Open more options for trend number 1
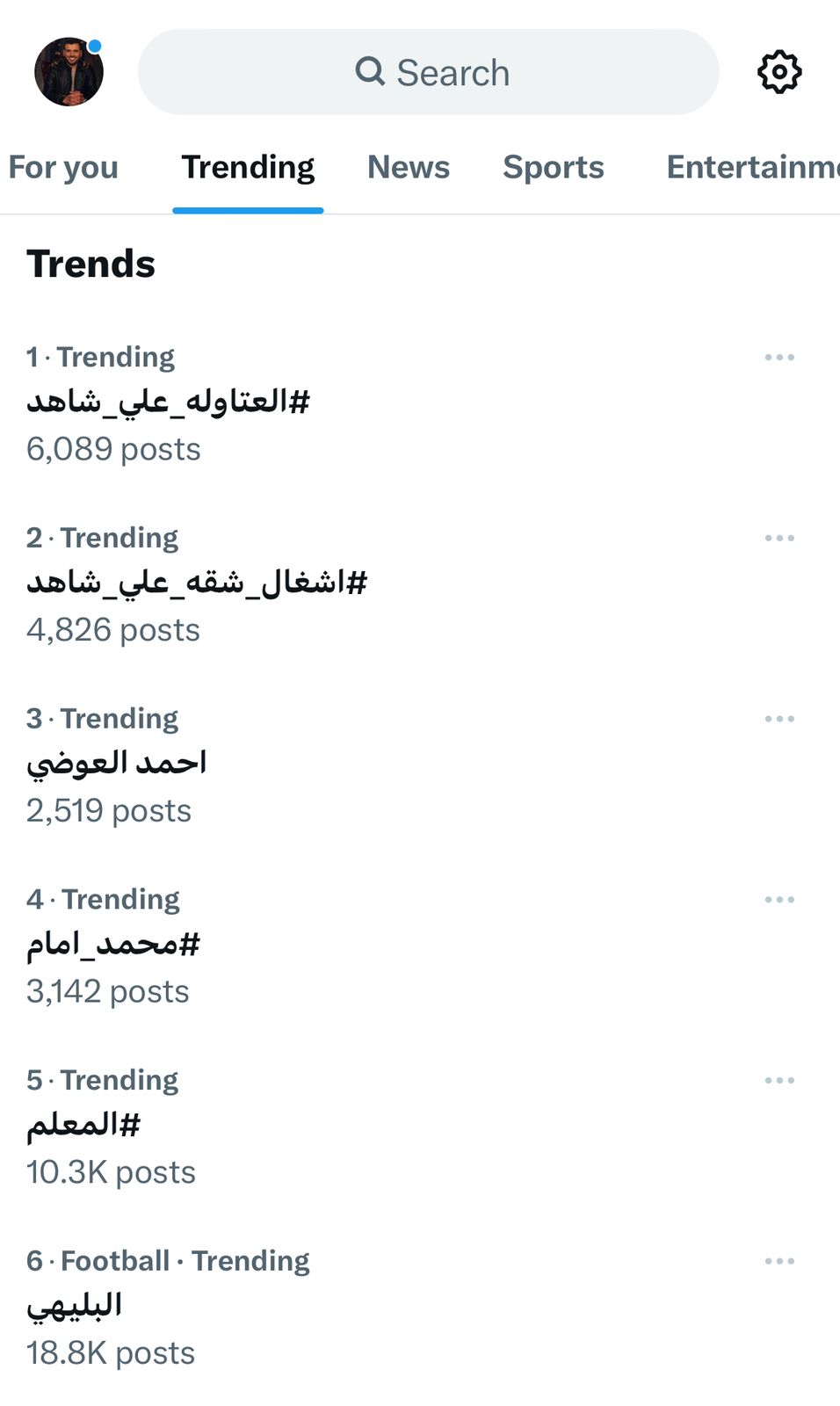The width and height of the screenshot is (840, 1406). [x=779, y=358]
